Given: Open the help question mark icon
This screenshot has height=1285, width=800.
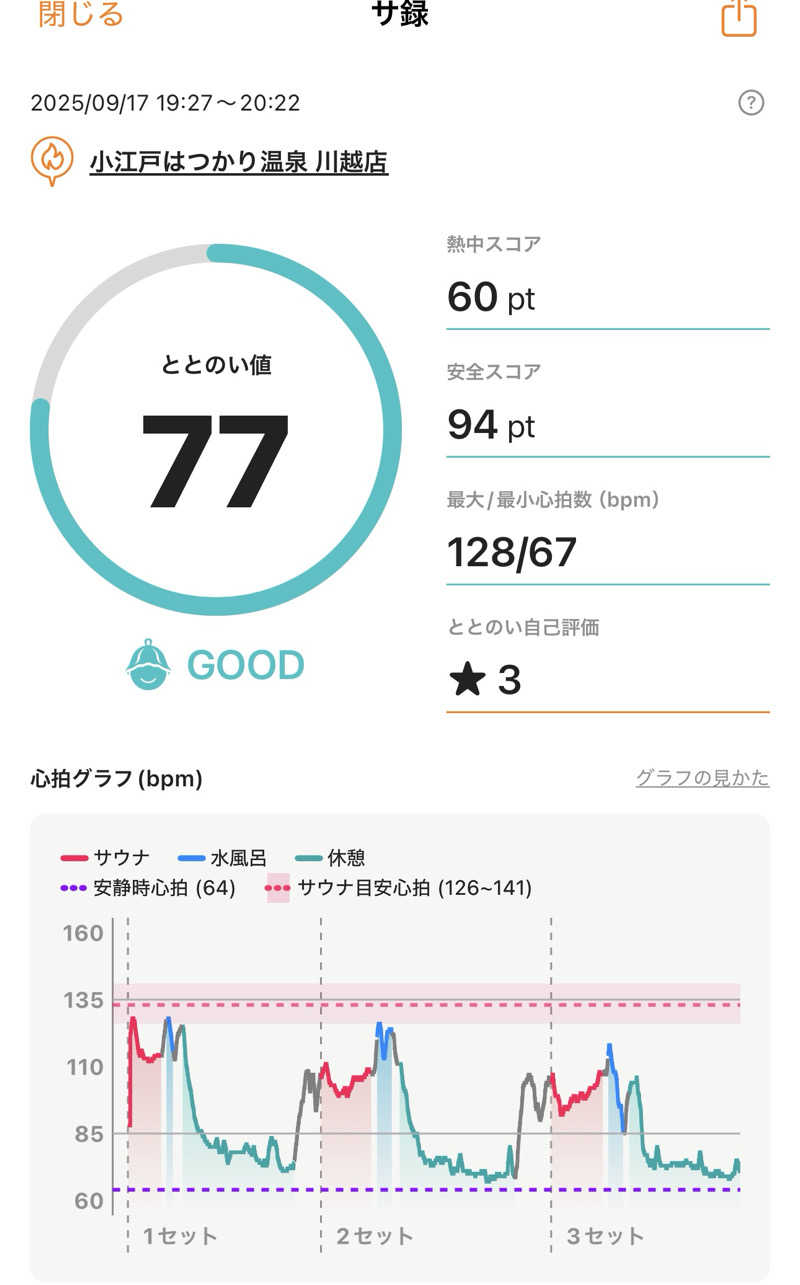Looking at the screenshot, I should click(x=751, y=102).
